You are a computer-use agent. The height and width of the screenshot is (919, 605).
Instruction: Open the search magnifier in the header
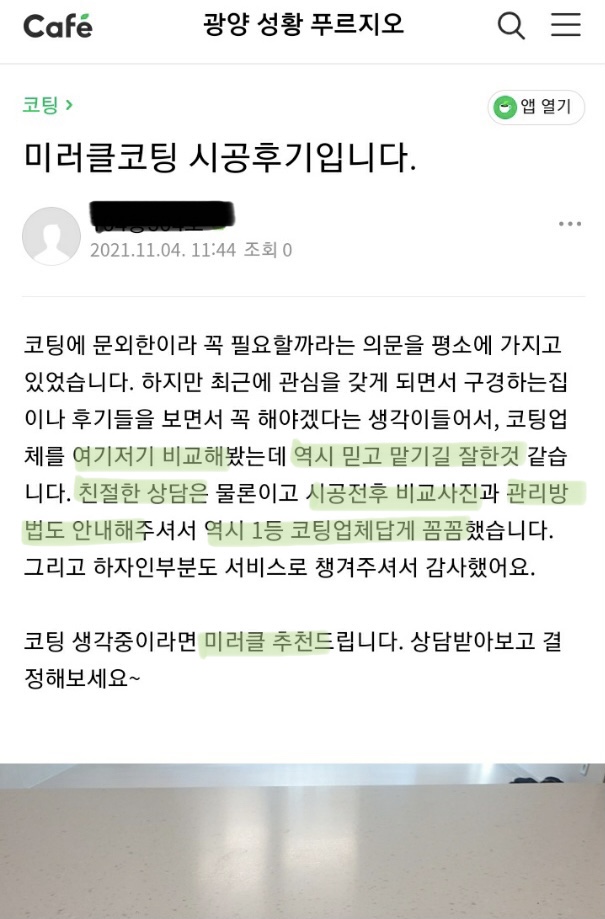(511, 26)
